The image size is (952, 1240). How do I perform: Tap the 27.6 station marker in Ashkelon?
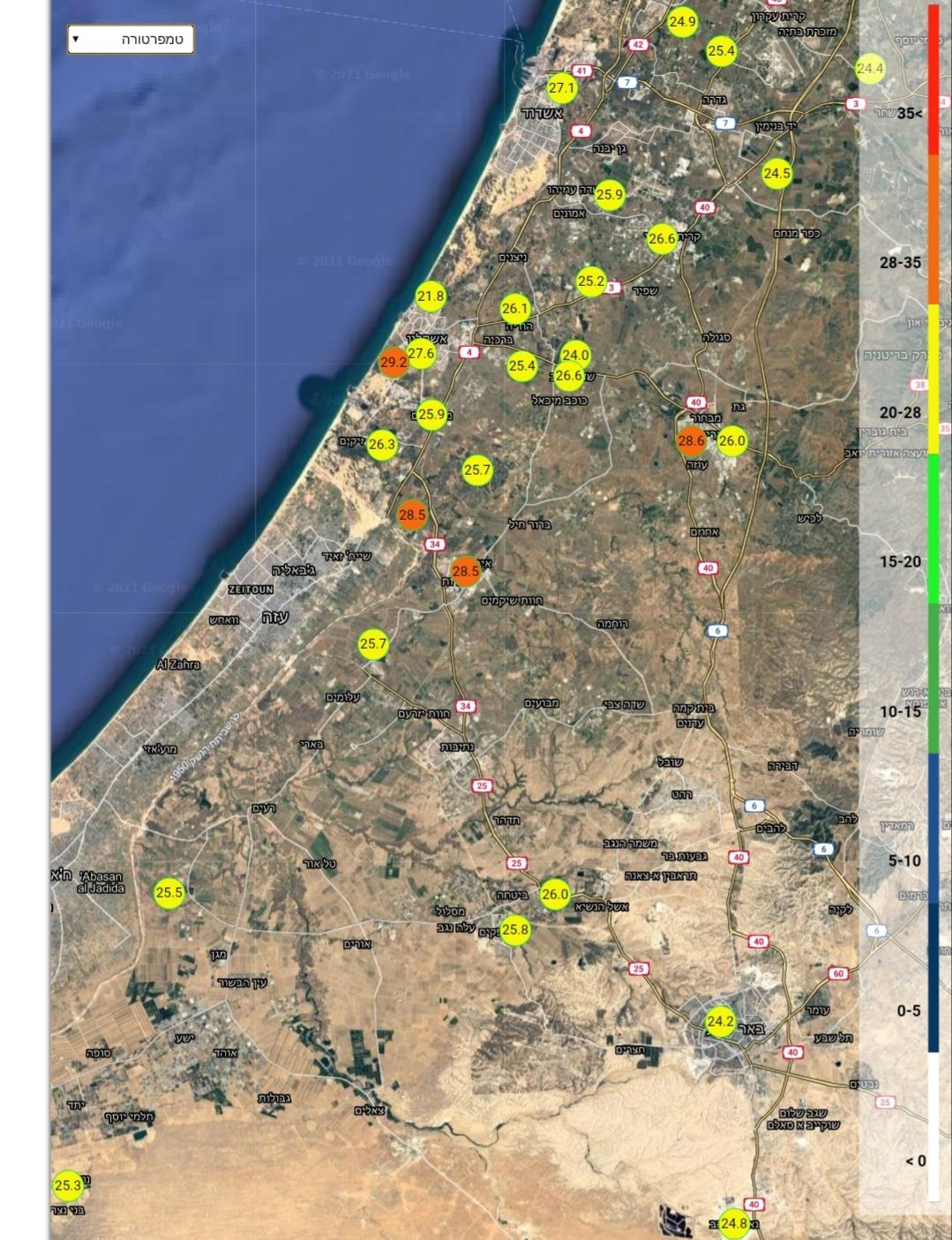(422, 354)
